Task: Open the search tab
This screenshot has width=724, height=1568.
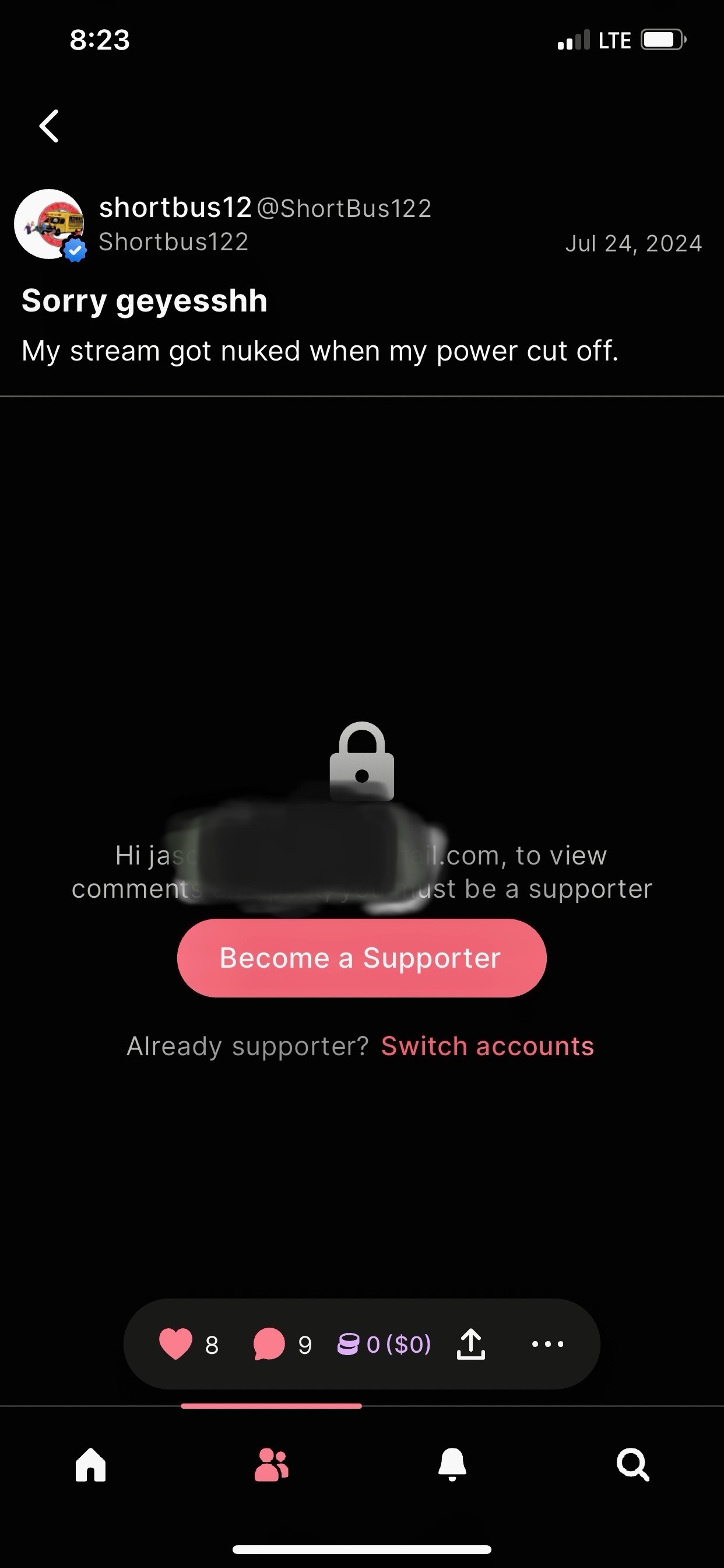Action: point(632,1464)
